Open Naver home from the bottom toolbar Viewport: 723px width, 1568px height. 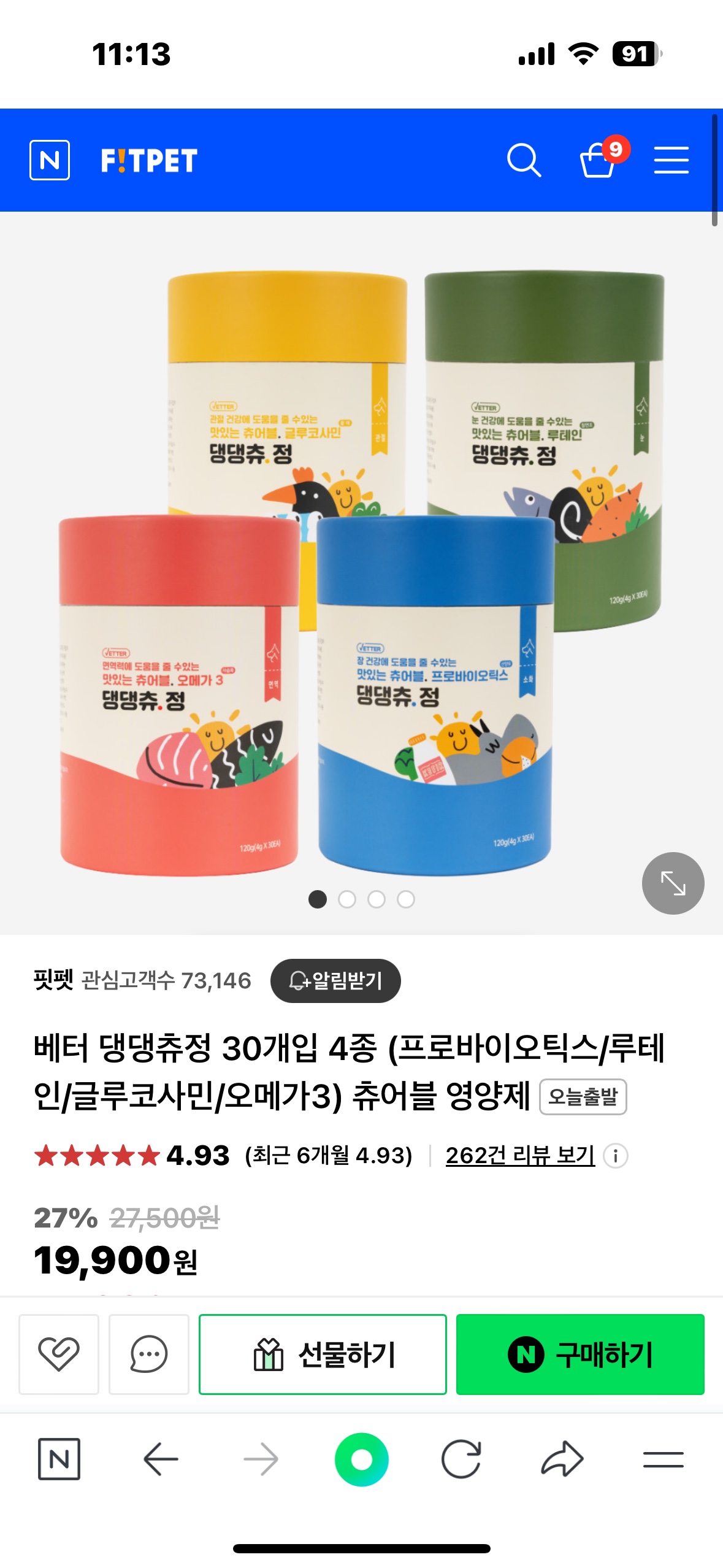click(x=59, y=1459)
